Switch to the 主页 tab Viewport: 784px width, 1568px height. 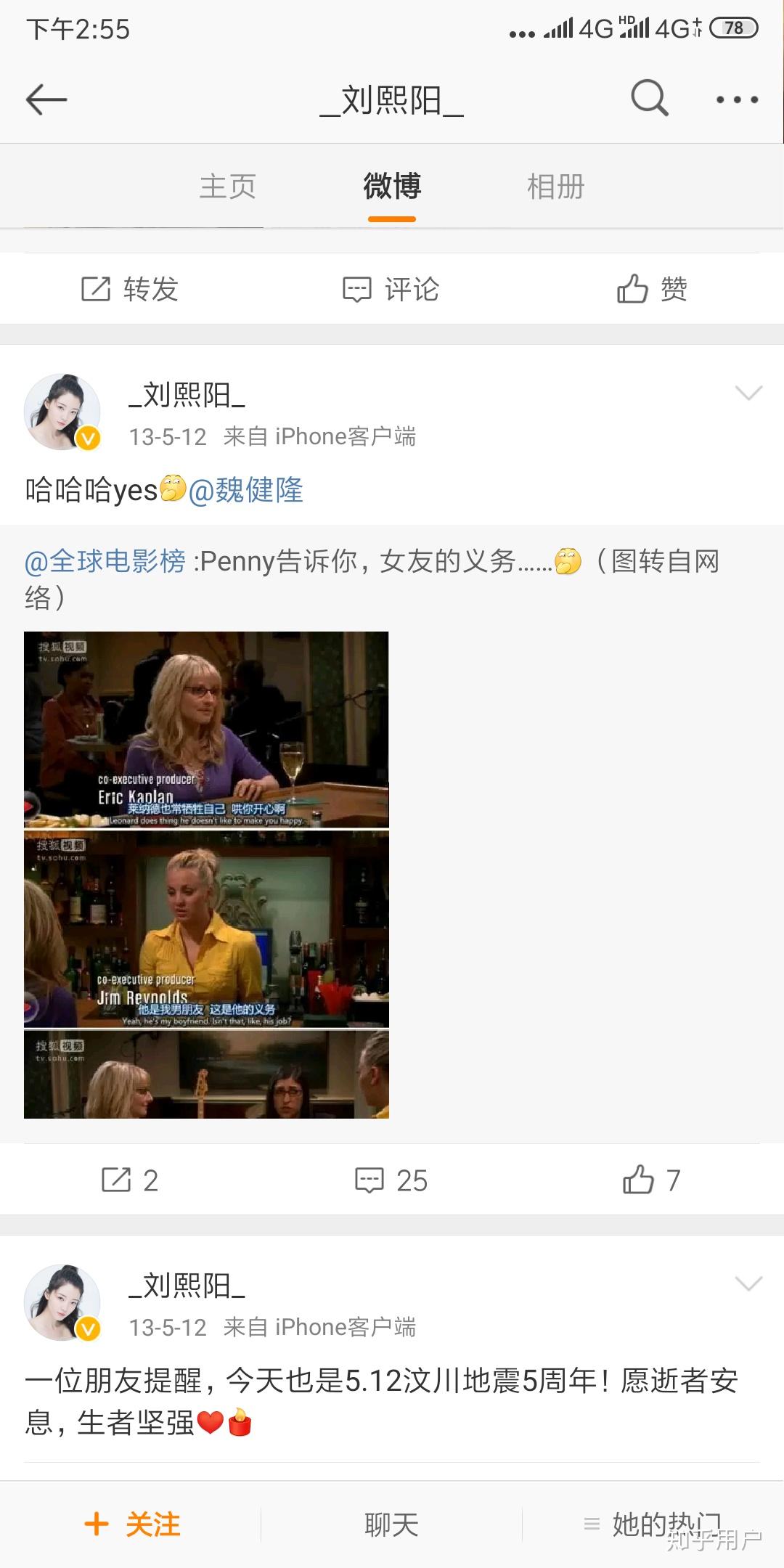pyautogui.click(x=228, y=187)
